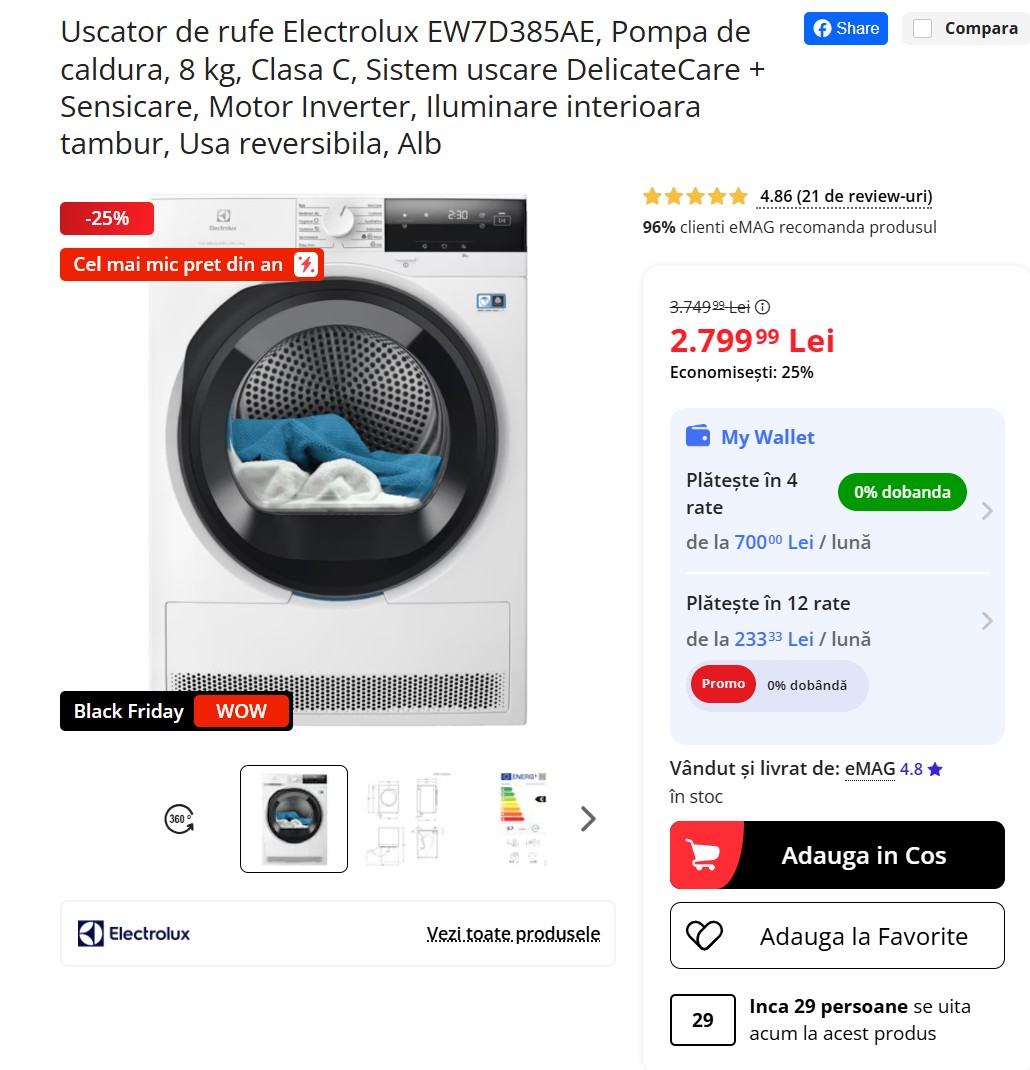1030x1070 pixels.
Task: Open Vezi toate produsele link
Action: tap(513, 933)
